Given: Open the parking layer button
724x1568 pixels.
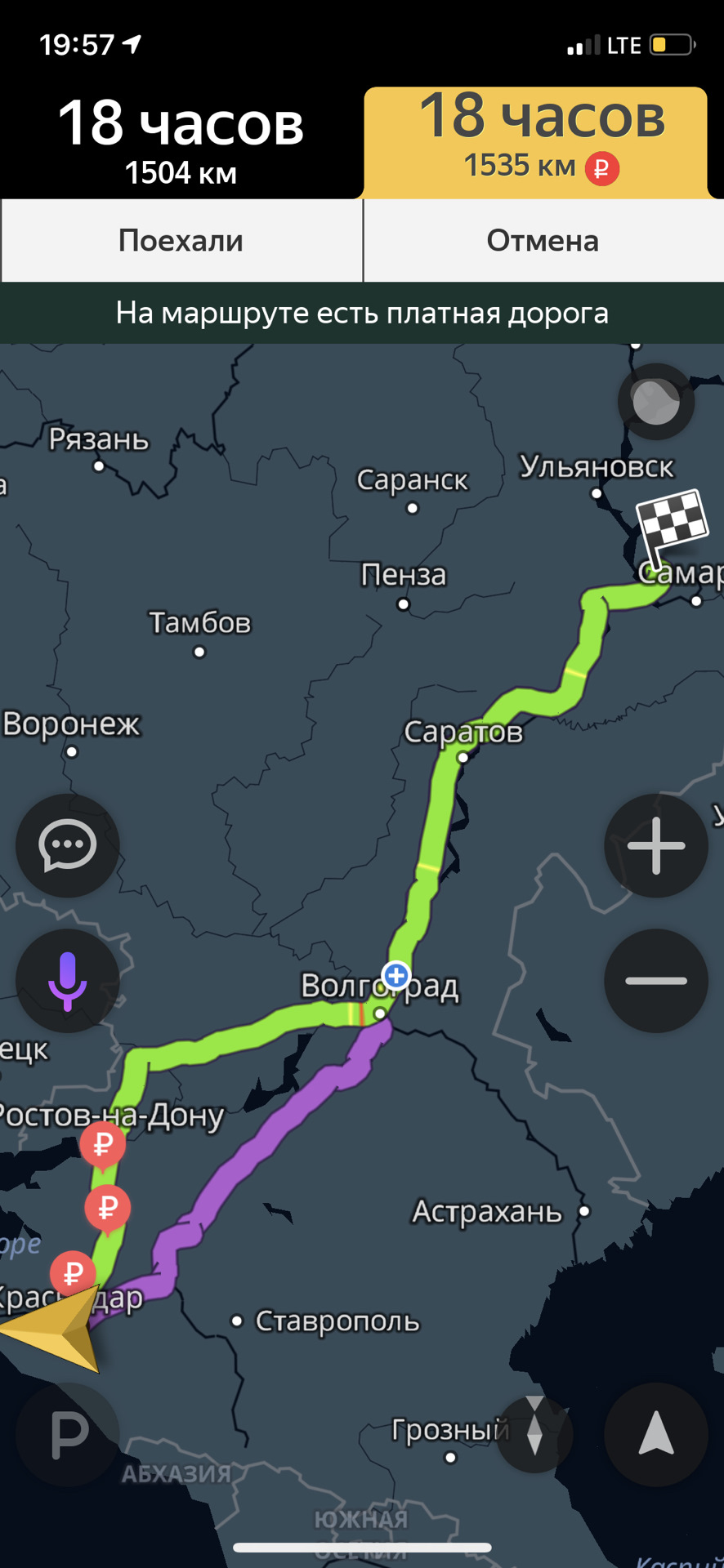Looking at the screenshot, I should point(68,1434).
